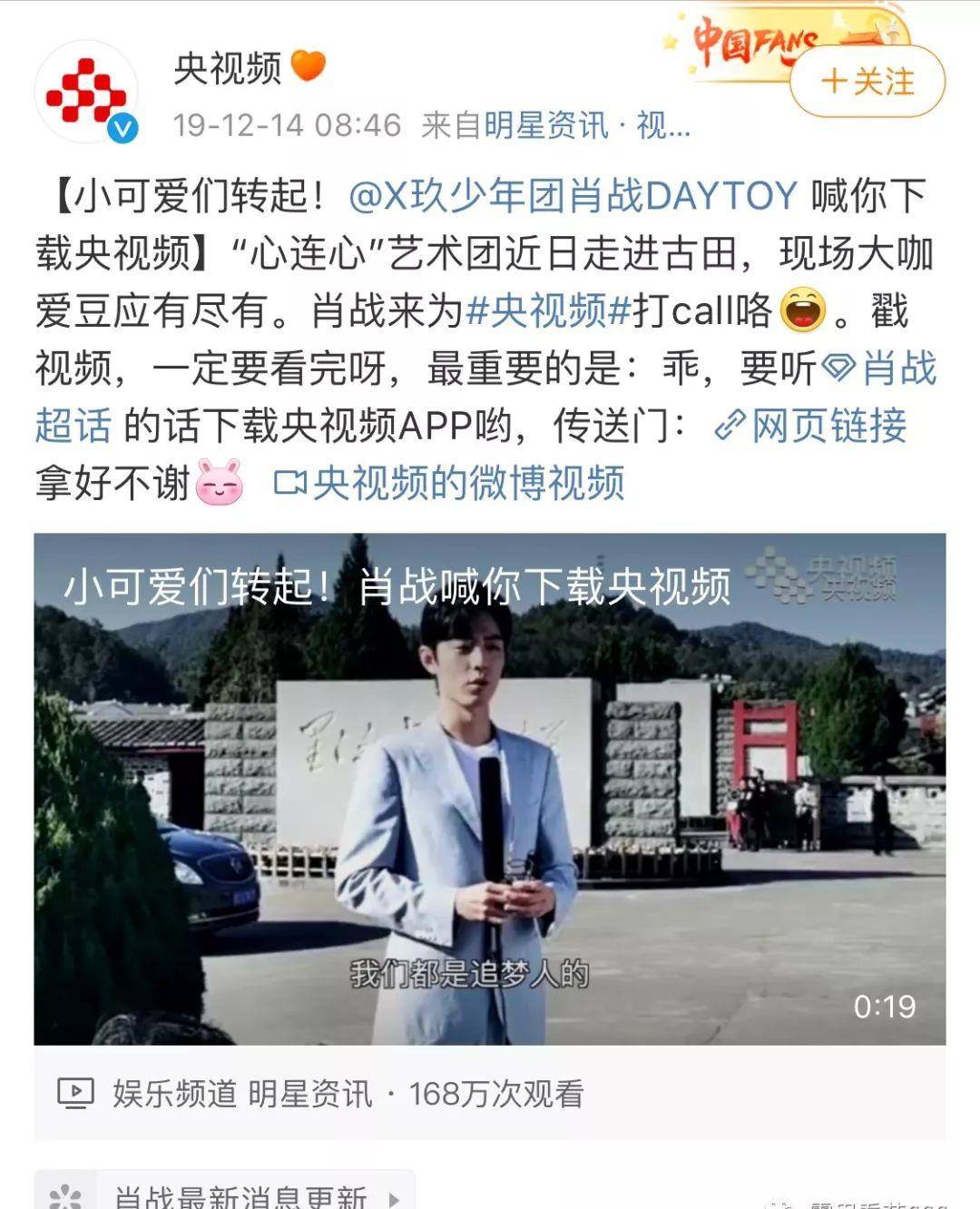
Task: Open 央视频 profile avatar
Action: click(86, 93)
